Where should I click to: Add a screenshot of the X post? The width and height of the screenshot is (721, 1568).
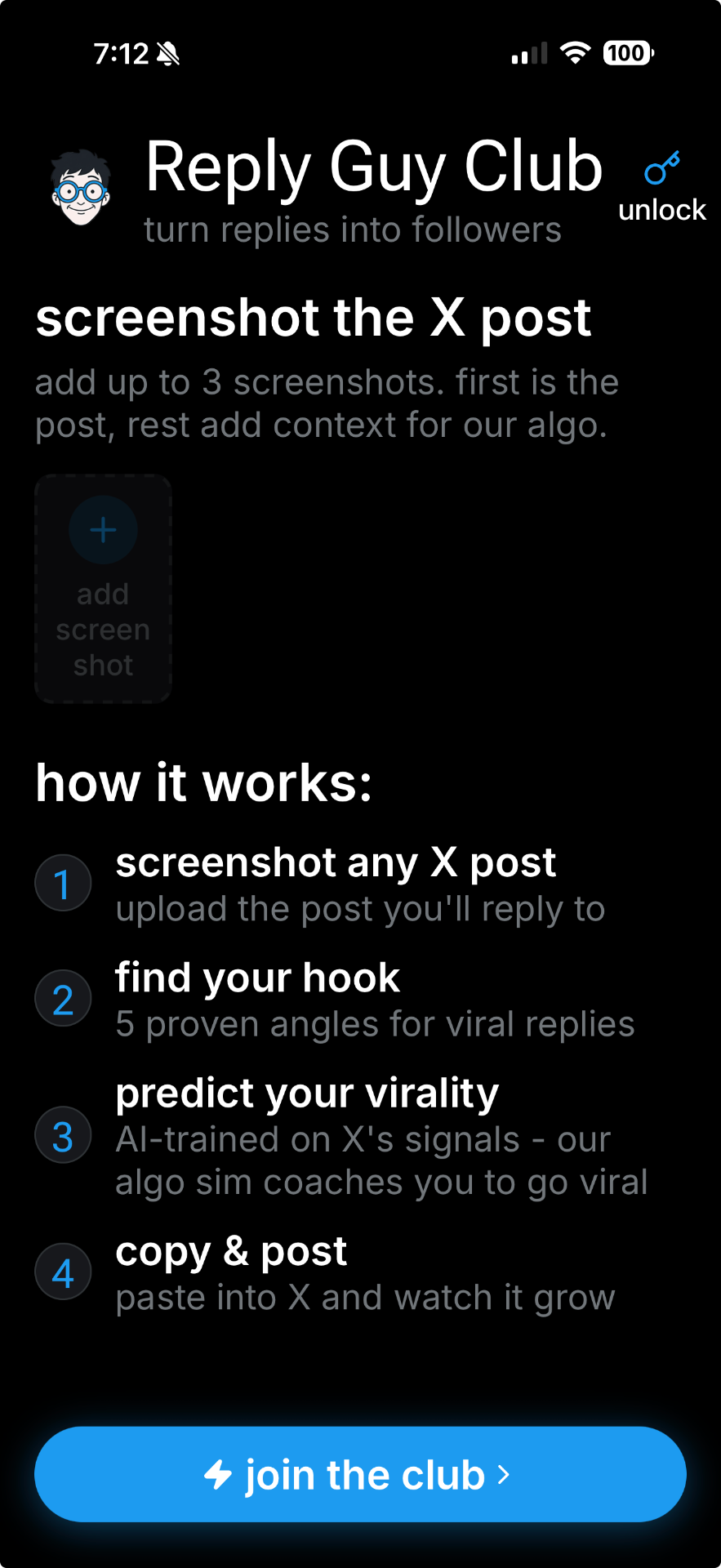[103, 588]
